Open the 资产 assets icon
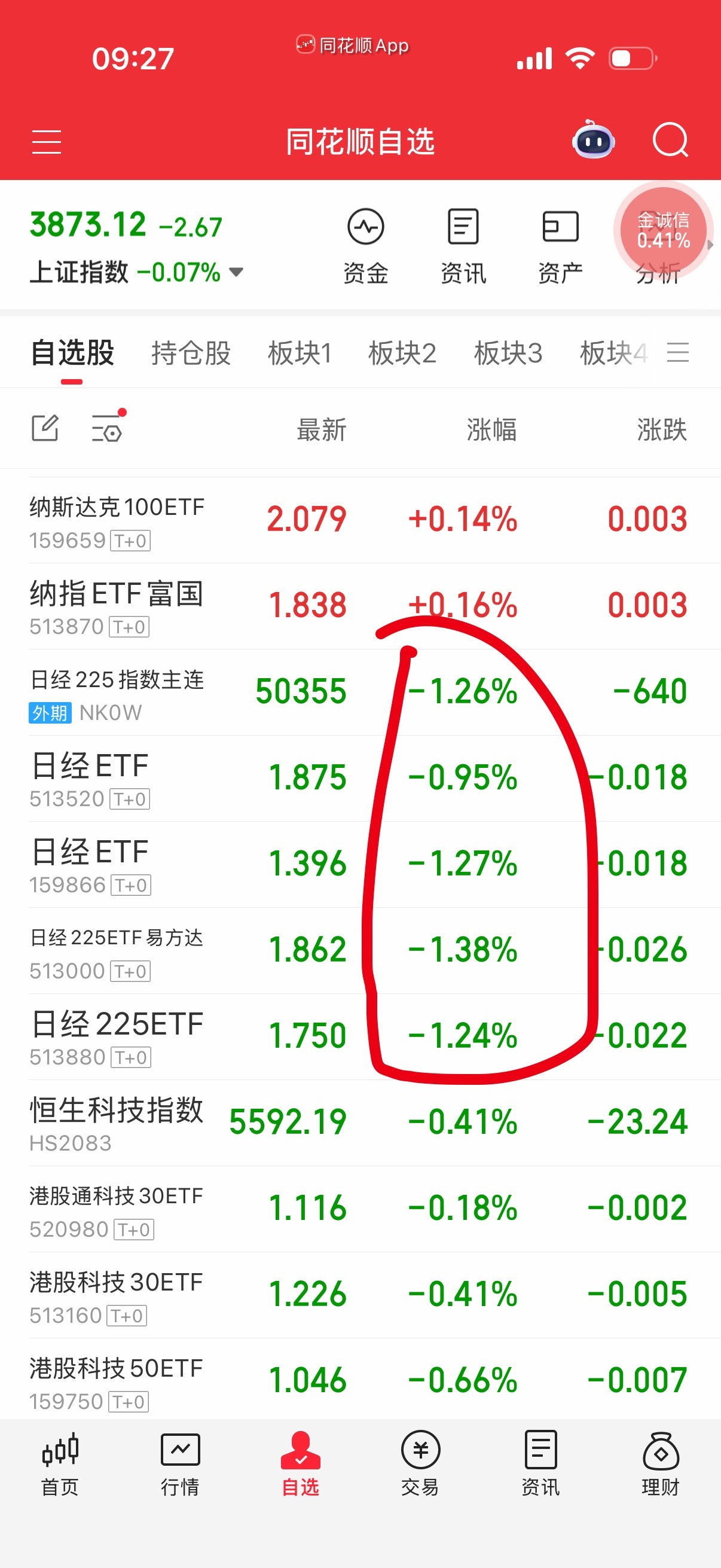 coord(560,243)
